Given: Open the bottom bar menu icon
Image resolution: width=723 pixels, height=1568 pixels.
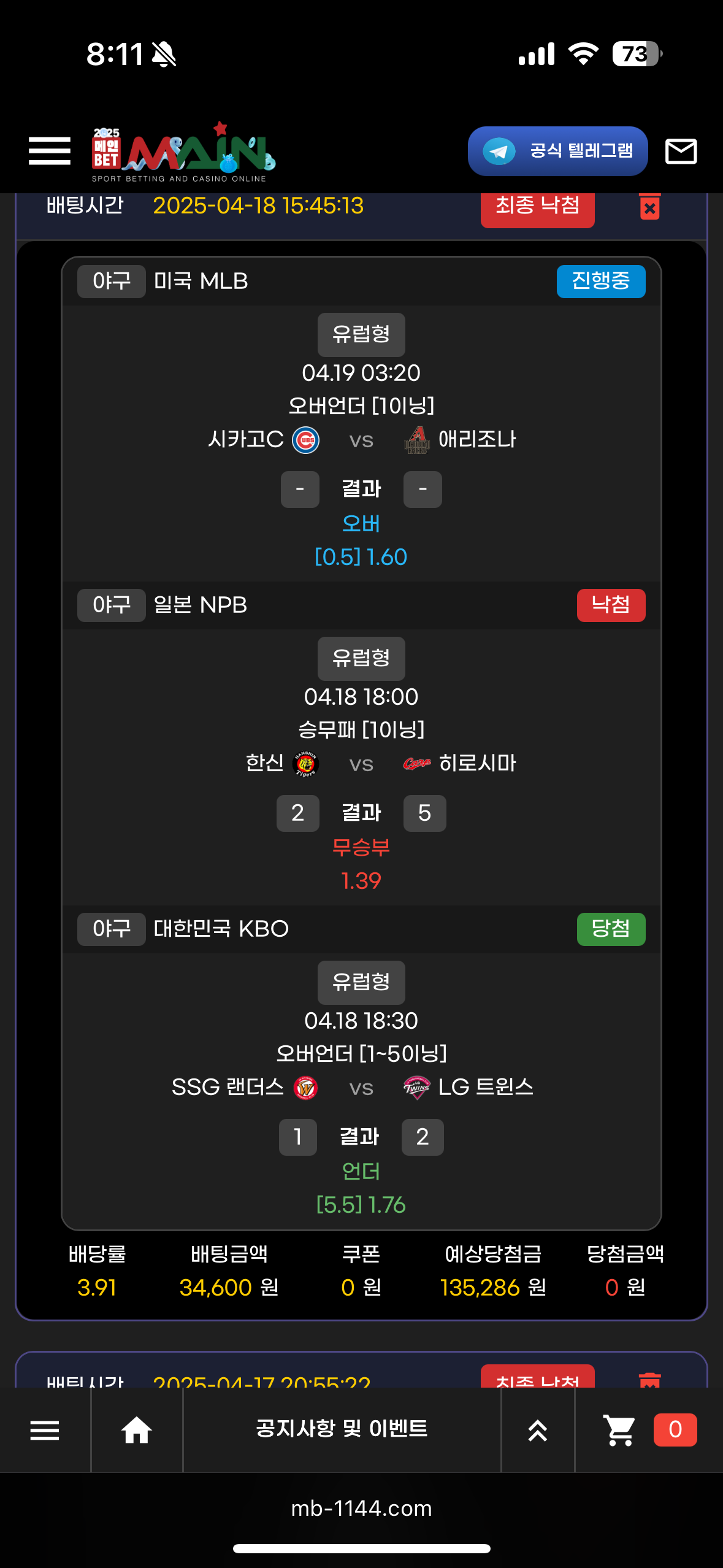Looking at the screenshot, I should coord(45,1430).
